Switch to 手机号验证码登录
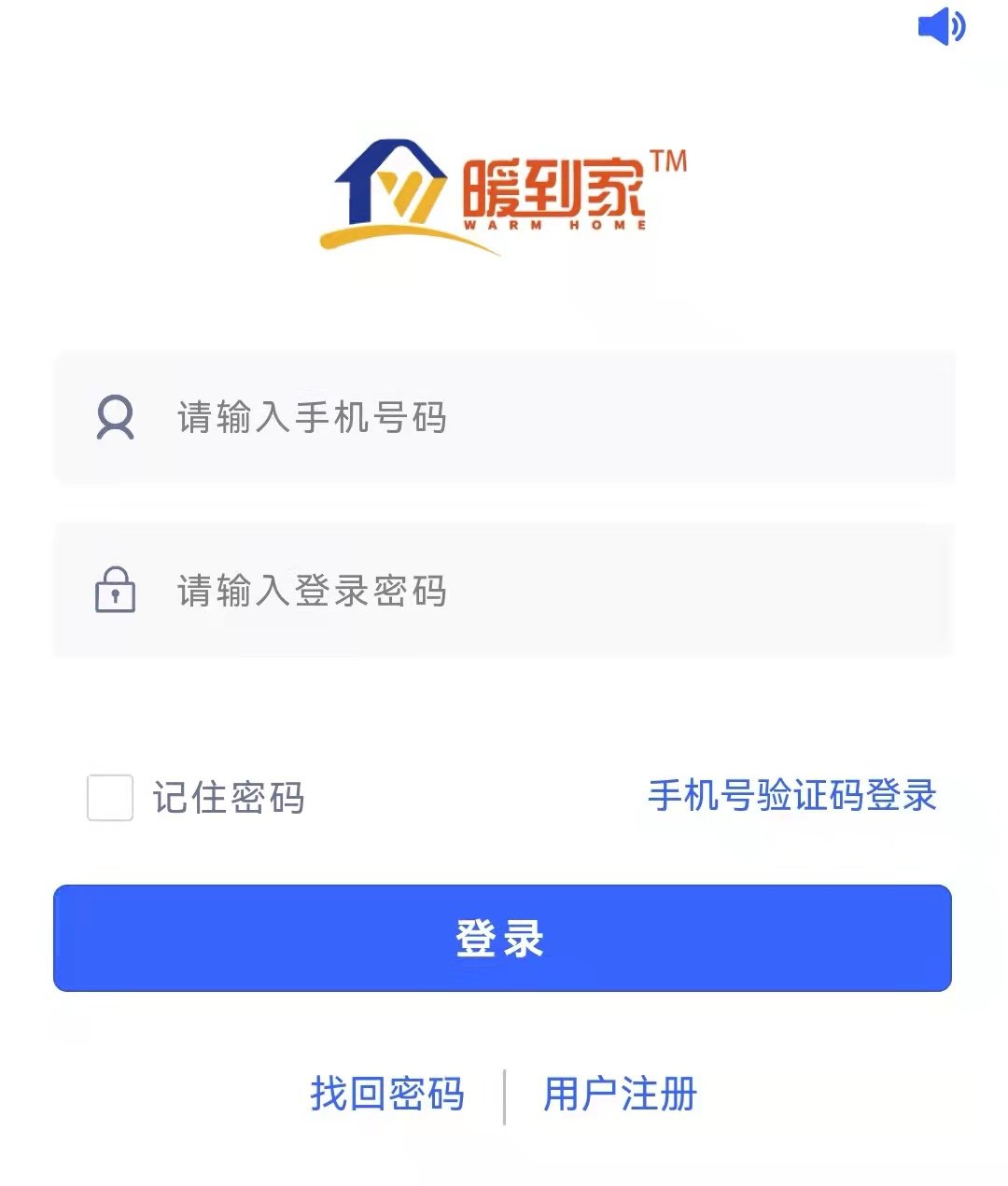The width and height of the screenshot is (1008, 1186). [x=791, y=796]
